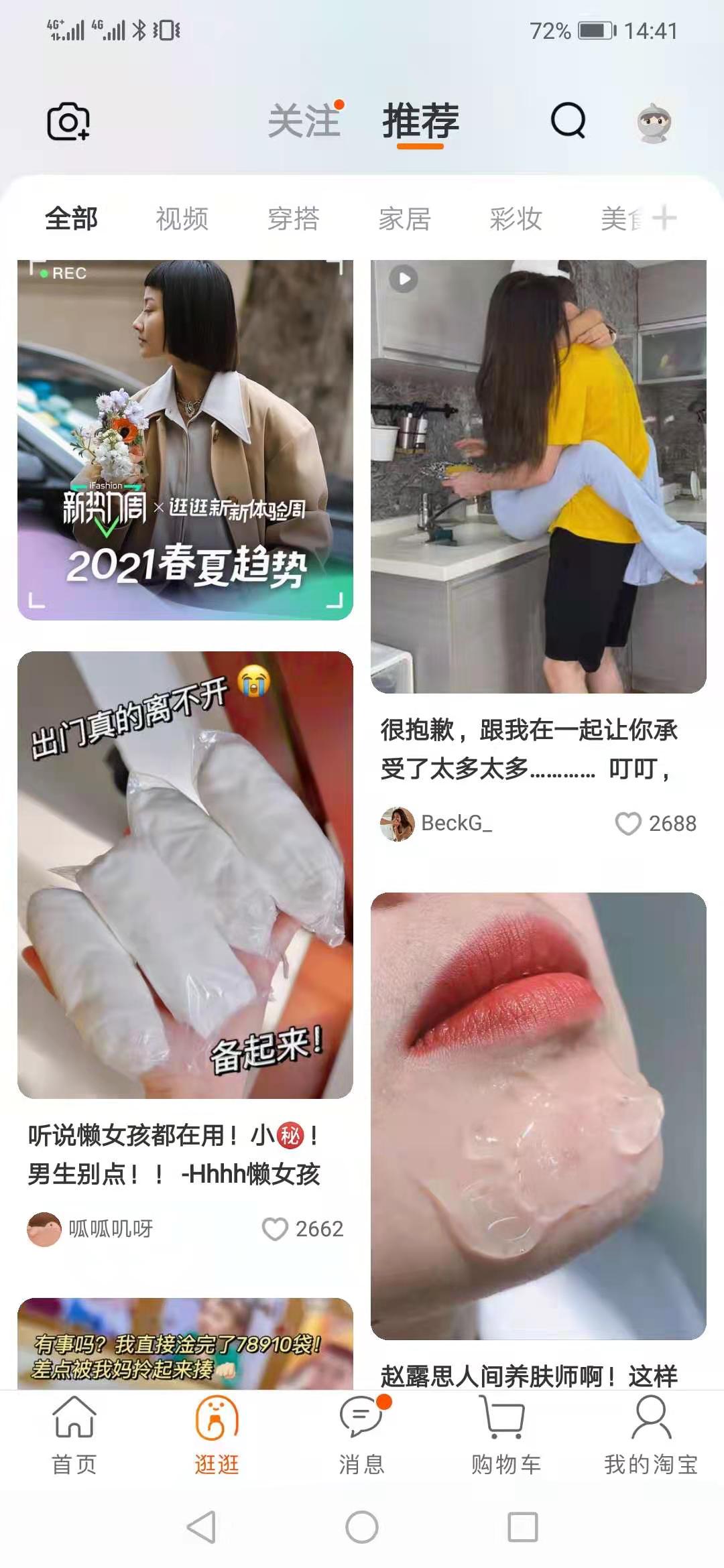Open the 视频 video category
The image size is (724, 1568).
(x=181, y=218)
